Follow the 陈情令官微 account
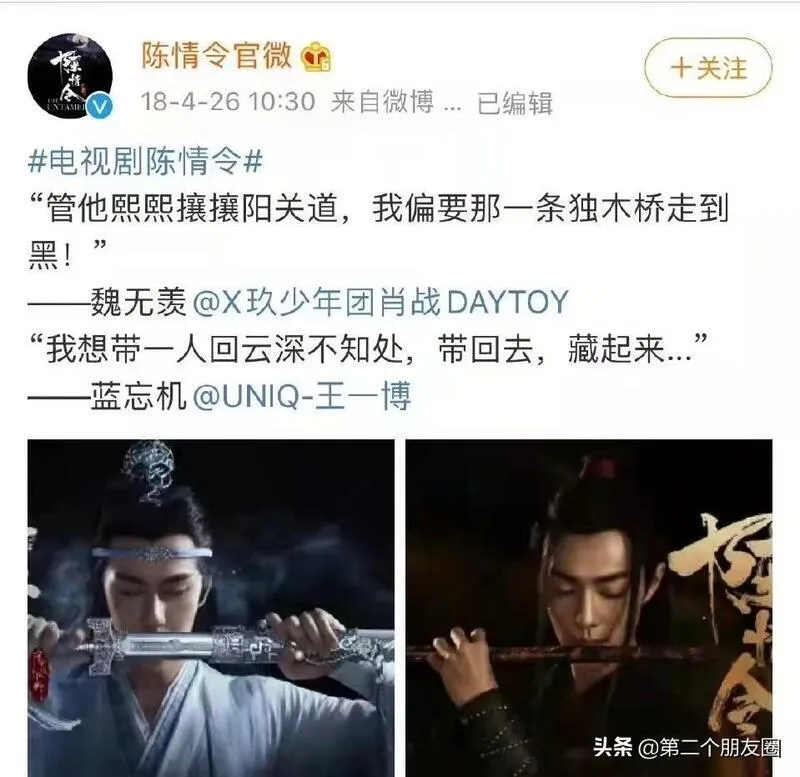 point(709,68)
